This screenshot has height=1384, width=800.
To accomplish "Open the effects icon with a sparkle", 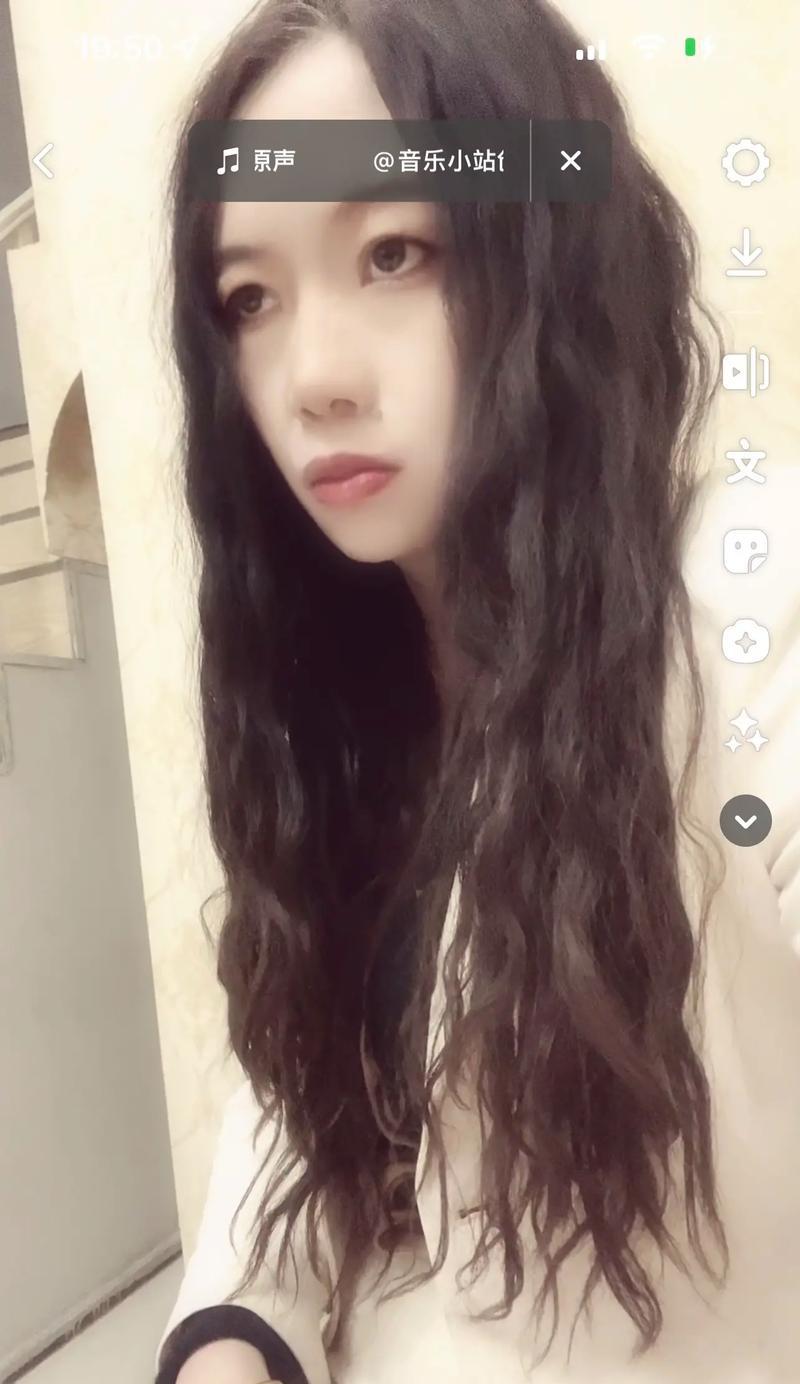I will pos(745,642).
